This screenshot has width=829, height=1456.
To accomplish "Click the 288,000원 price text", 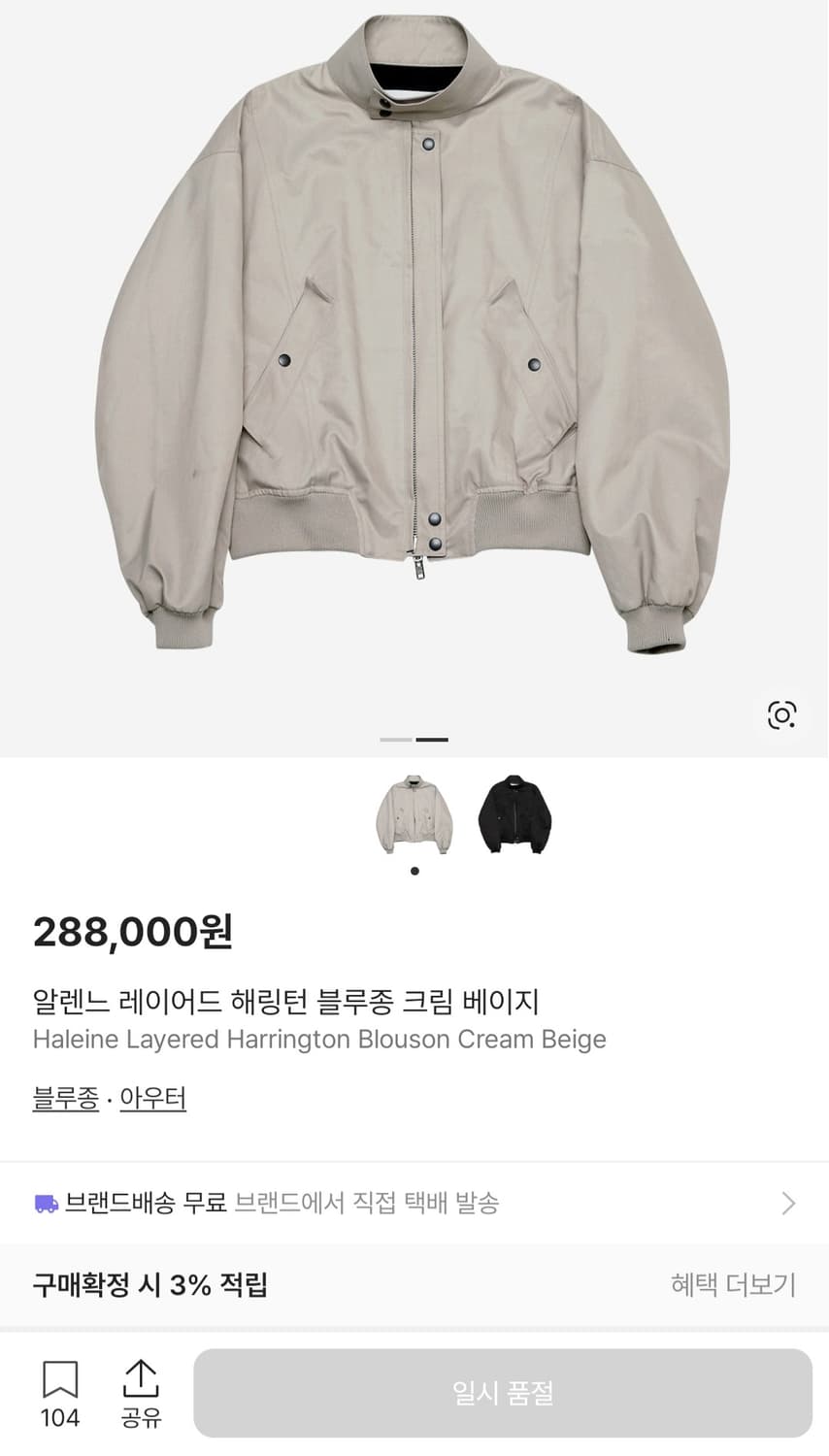I will 131,934.
